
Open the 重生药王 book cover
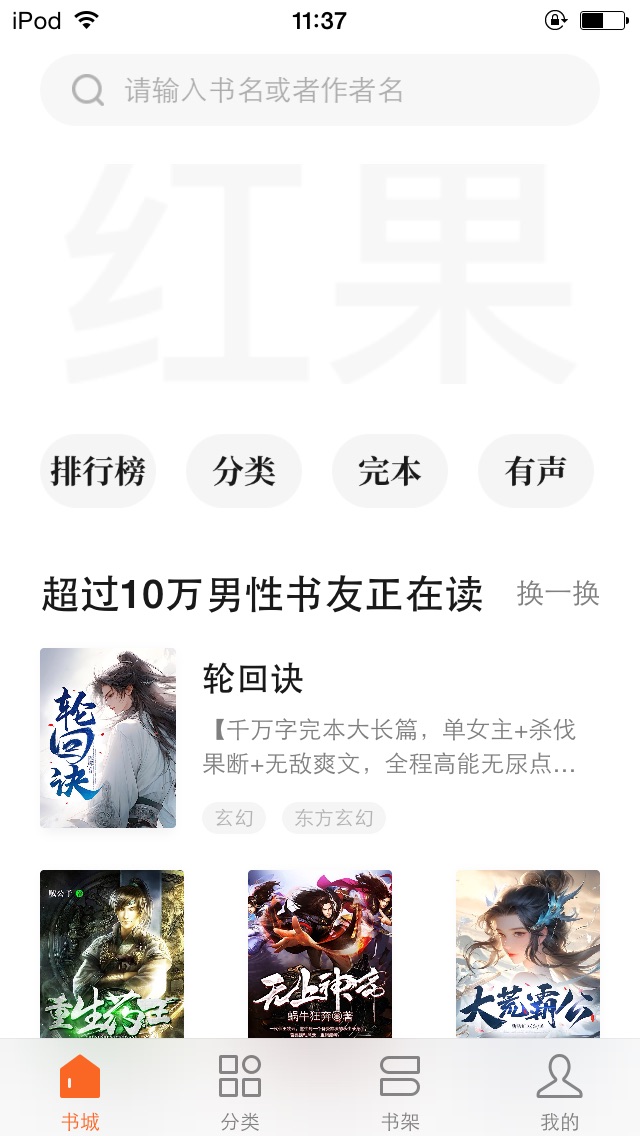112,952
